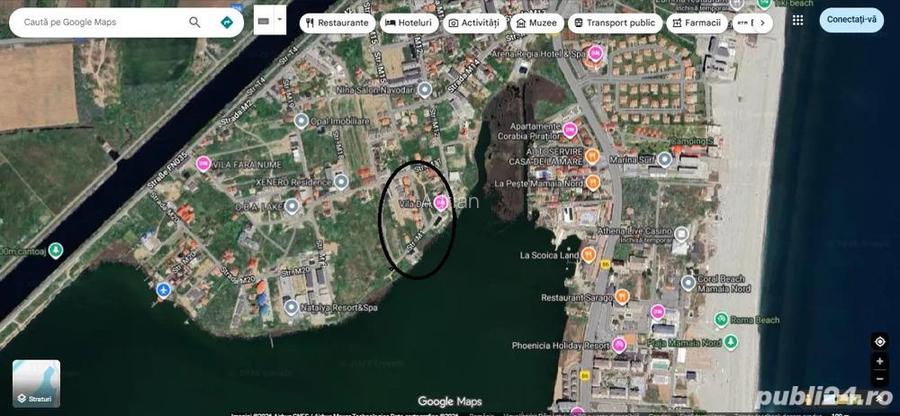Zoom out with the minus button
This screenshot has width=900, height=416.
pyautogui.click(x=879, y=379)
